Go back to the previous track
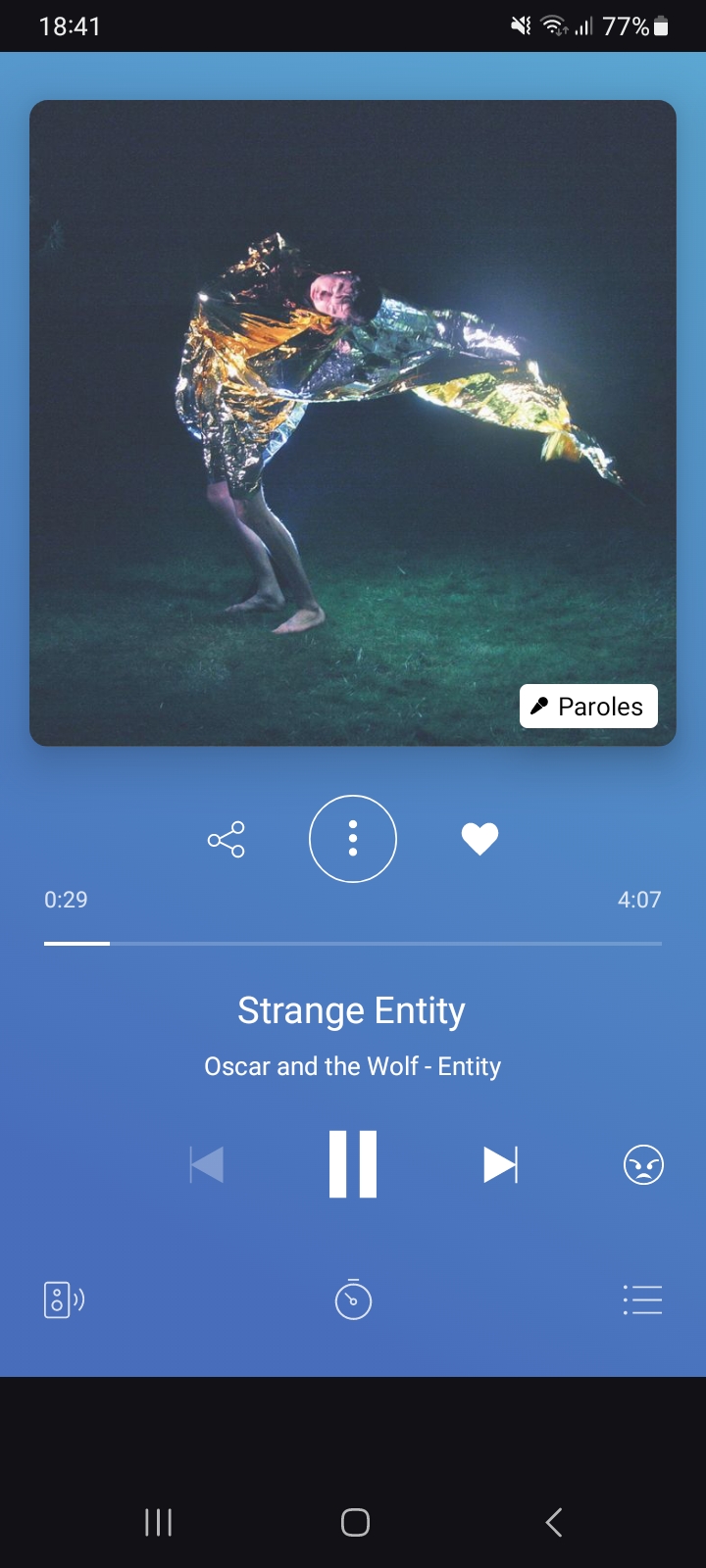 207,1165
